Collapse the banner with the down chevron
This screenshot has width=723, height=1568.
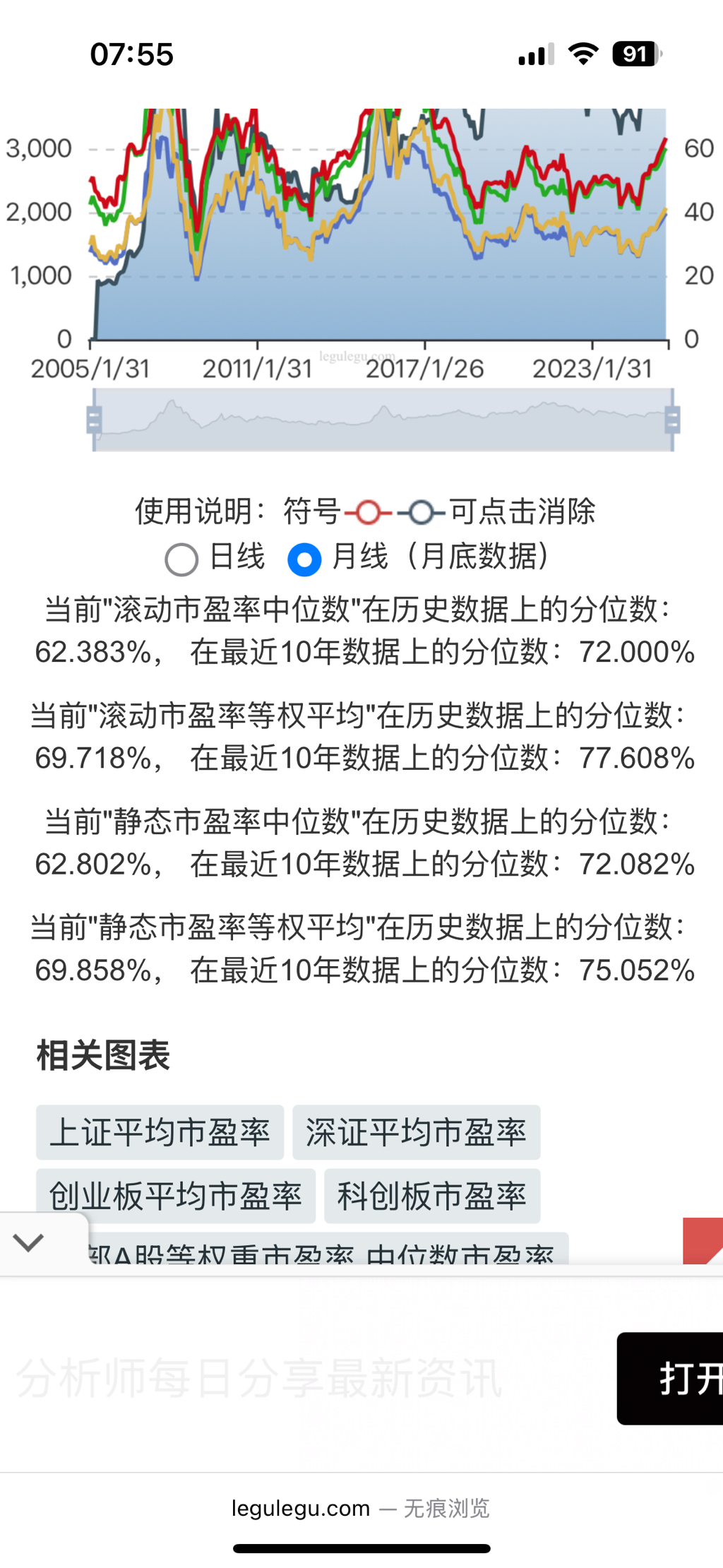(29, 1242)
